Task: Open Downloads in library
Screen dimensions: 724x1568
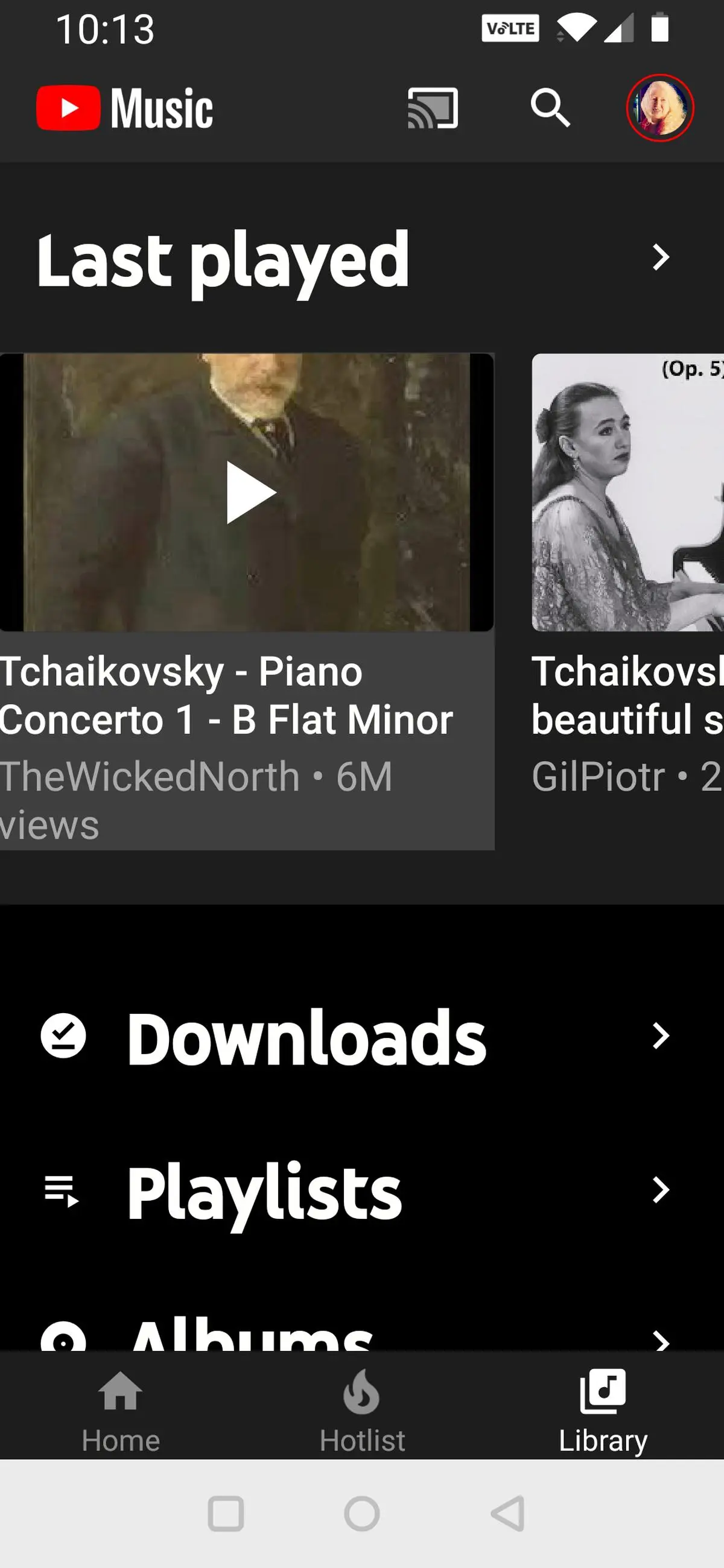Action: tap(361, 1036)
